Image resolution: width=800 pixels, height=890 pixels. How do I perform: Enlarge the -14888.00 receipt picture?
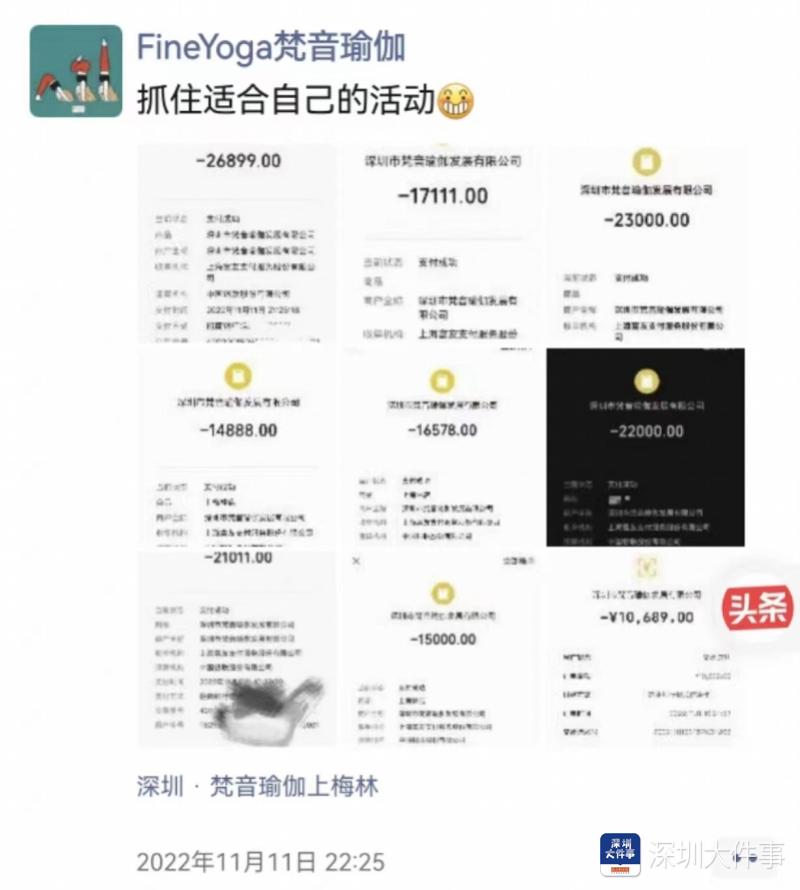[236, 447]
